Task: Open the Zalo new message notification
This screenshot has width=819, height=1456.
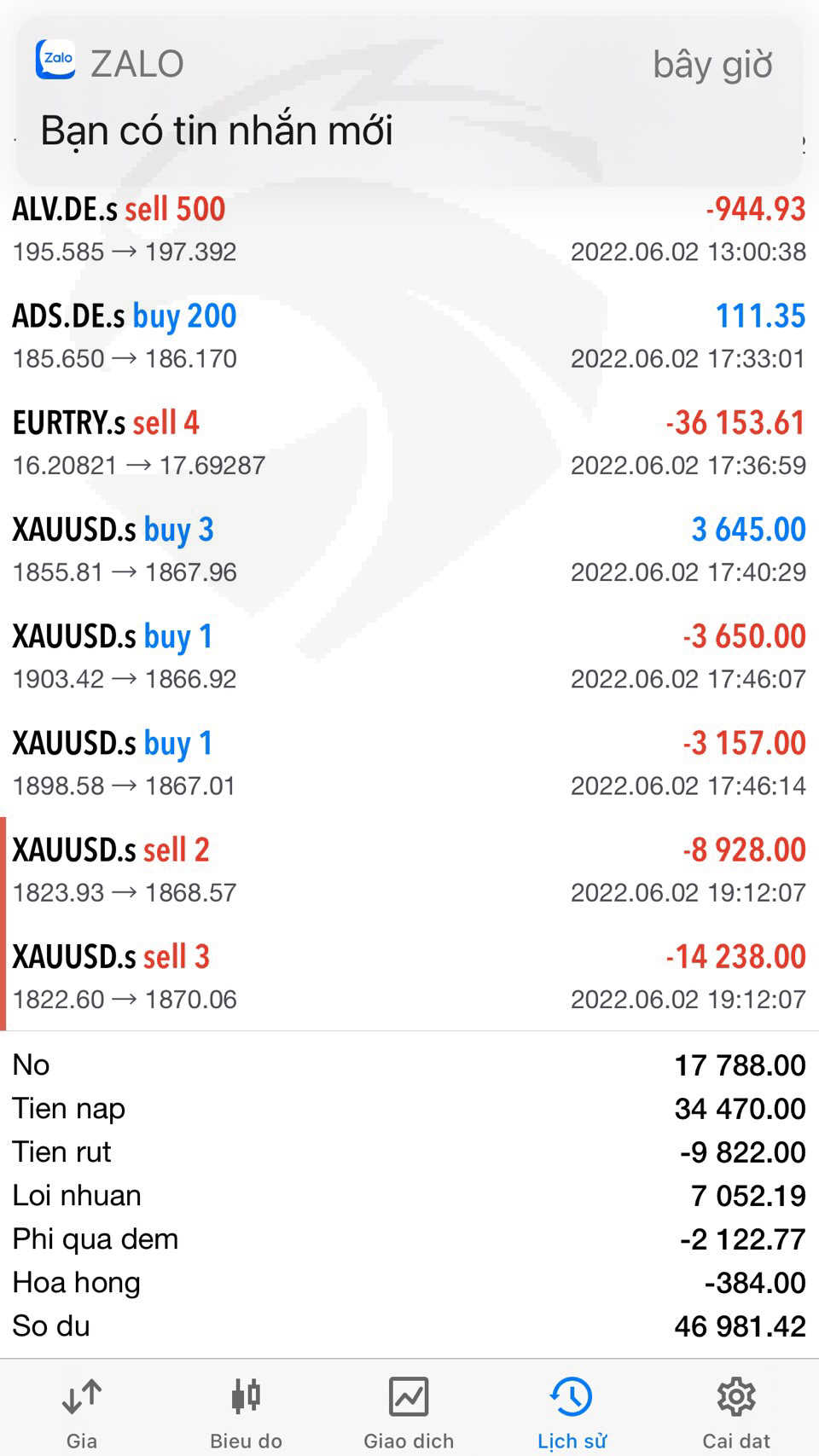Action: pyautogui.click(x=409, y=101)
